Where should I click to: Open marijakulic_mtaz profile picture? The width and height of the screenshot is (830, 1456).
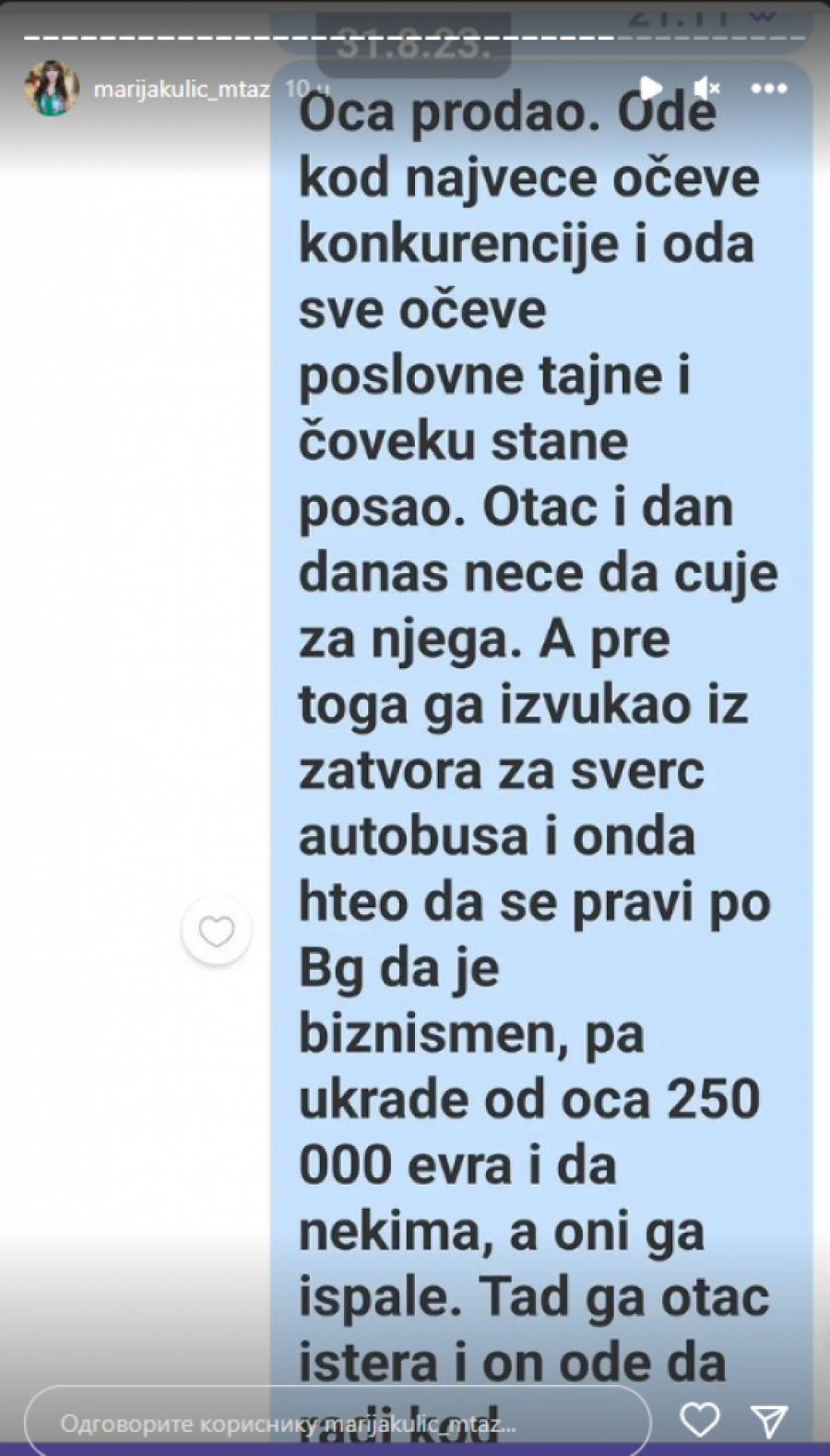pos(52,89)
